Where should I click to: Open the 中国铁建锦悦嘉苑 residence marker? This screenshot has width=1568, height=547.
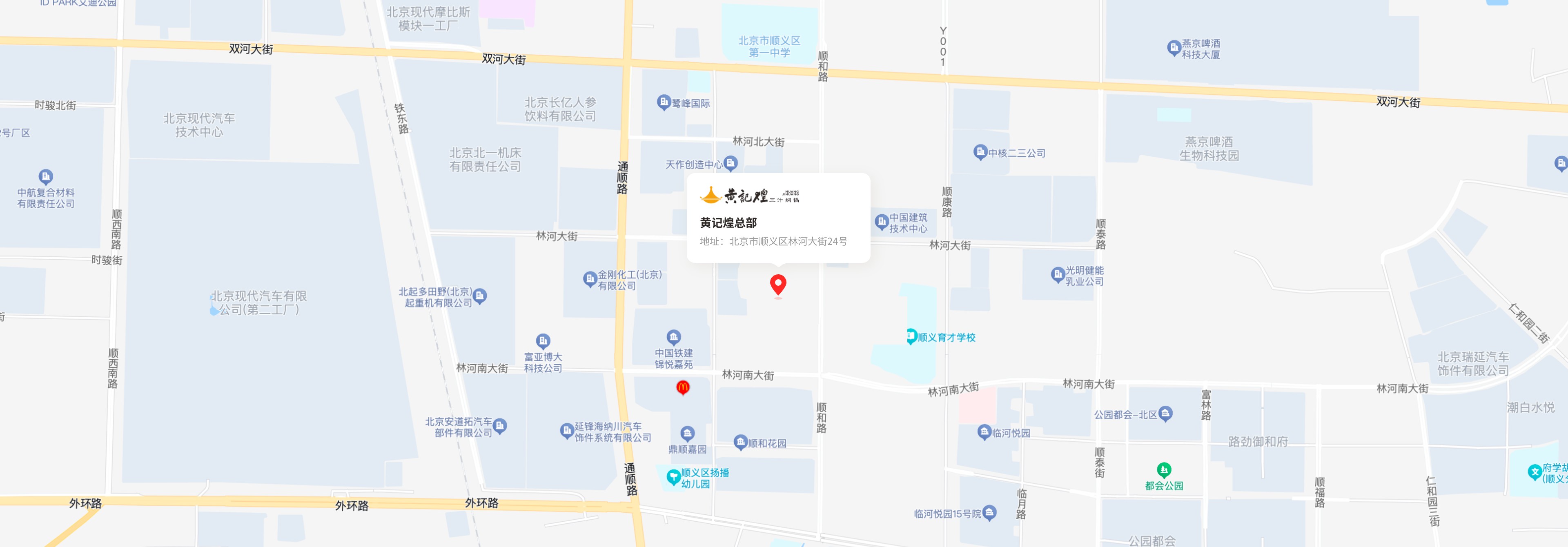coord(673,337)
